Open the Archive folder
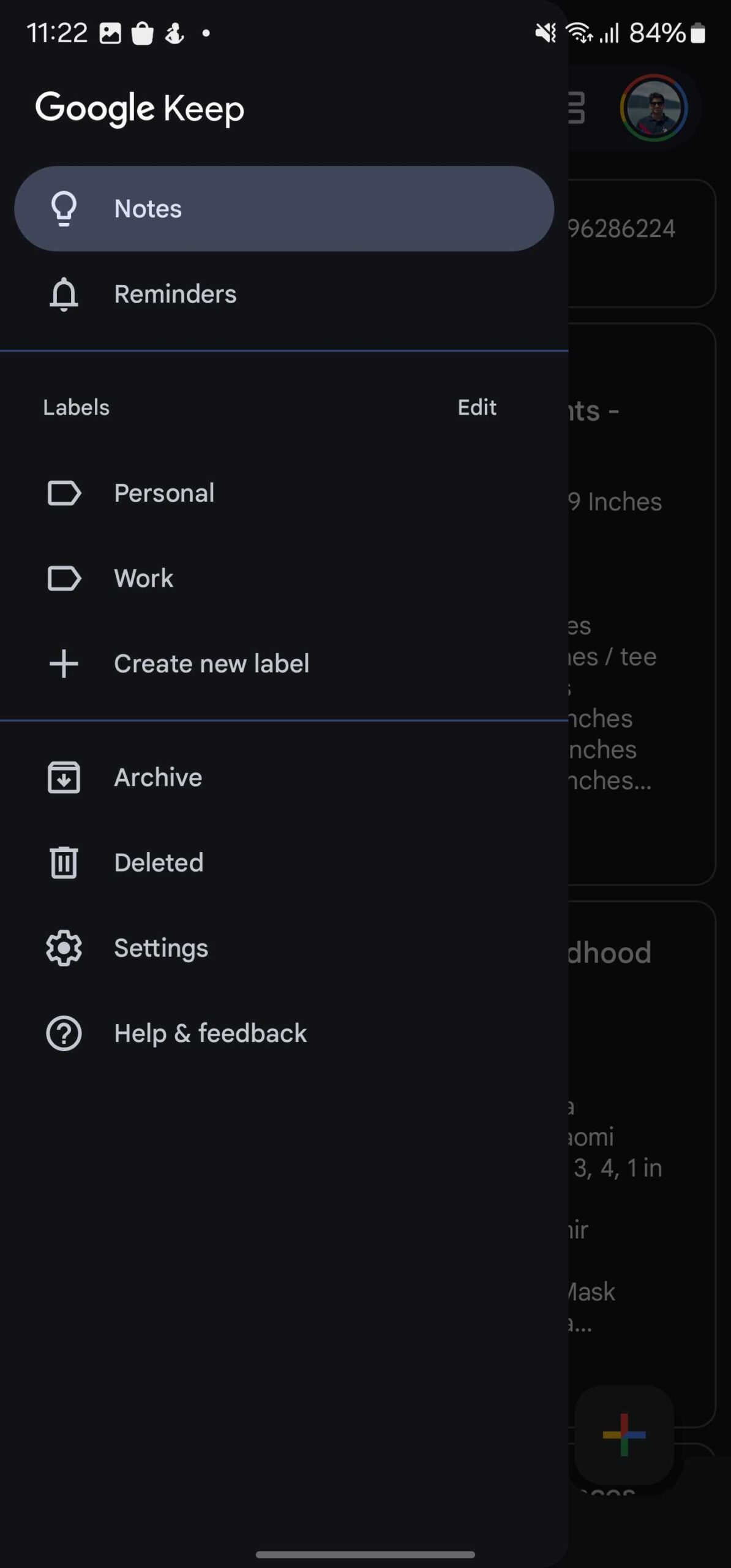This screenshot has width=731, height=1568. pos(157,777)
